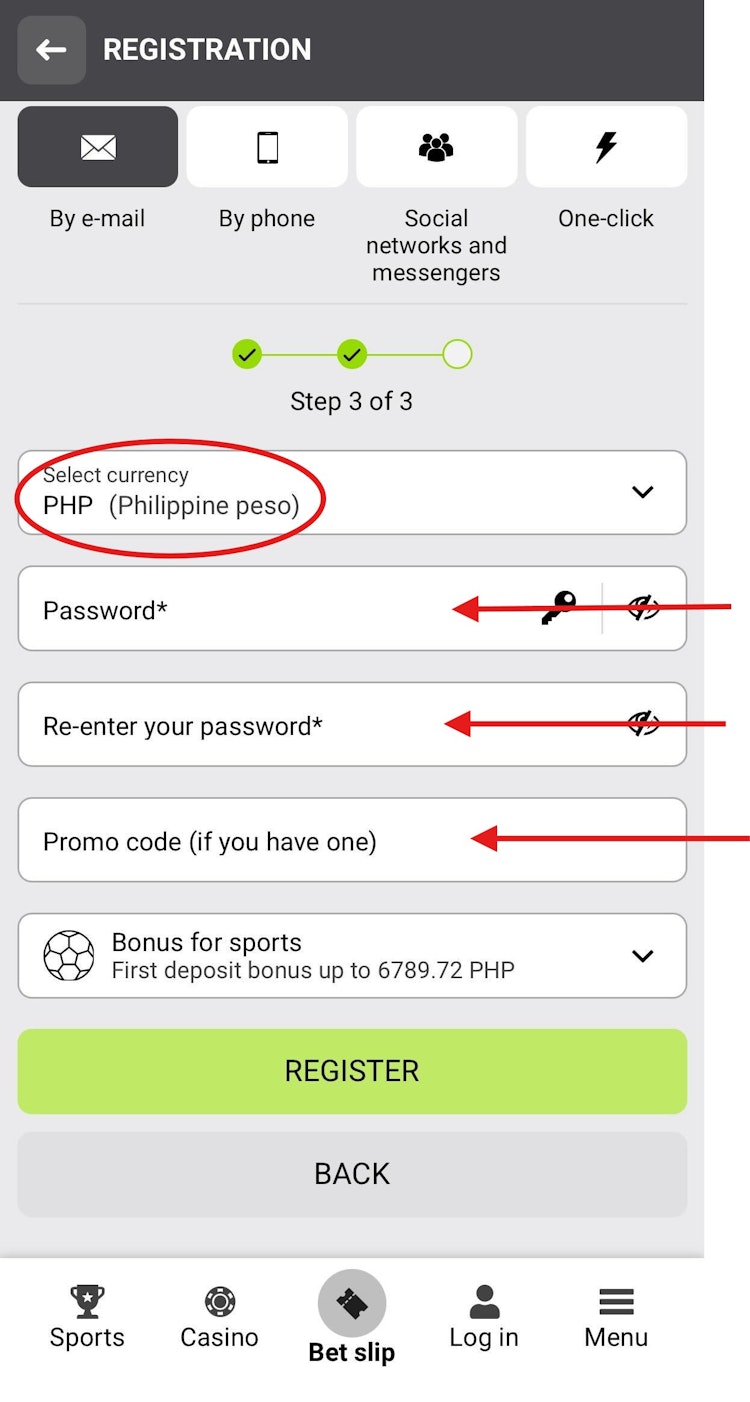
Task: Go back using the header arrow
Action: [51, 49]
